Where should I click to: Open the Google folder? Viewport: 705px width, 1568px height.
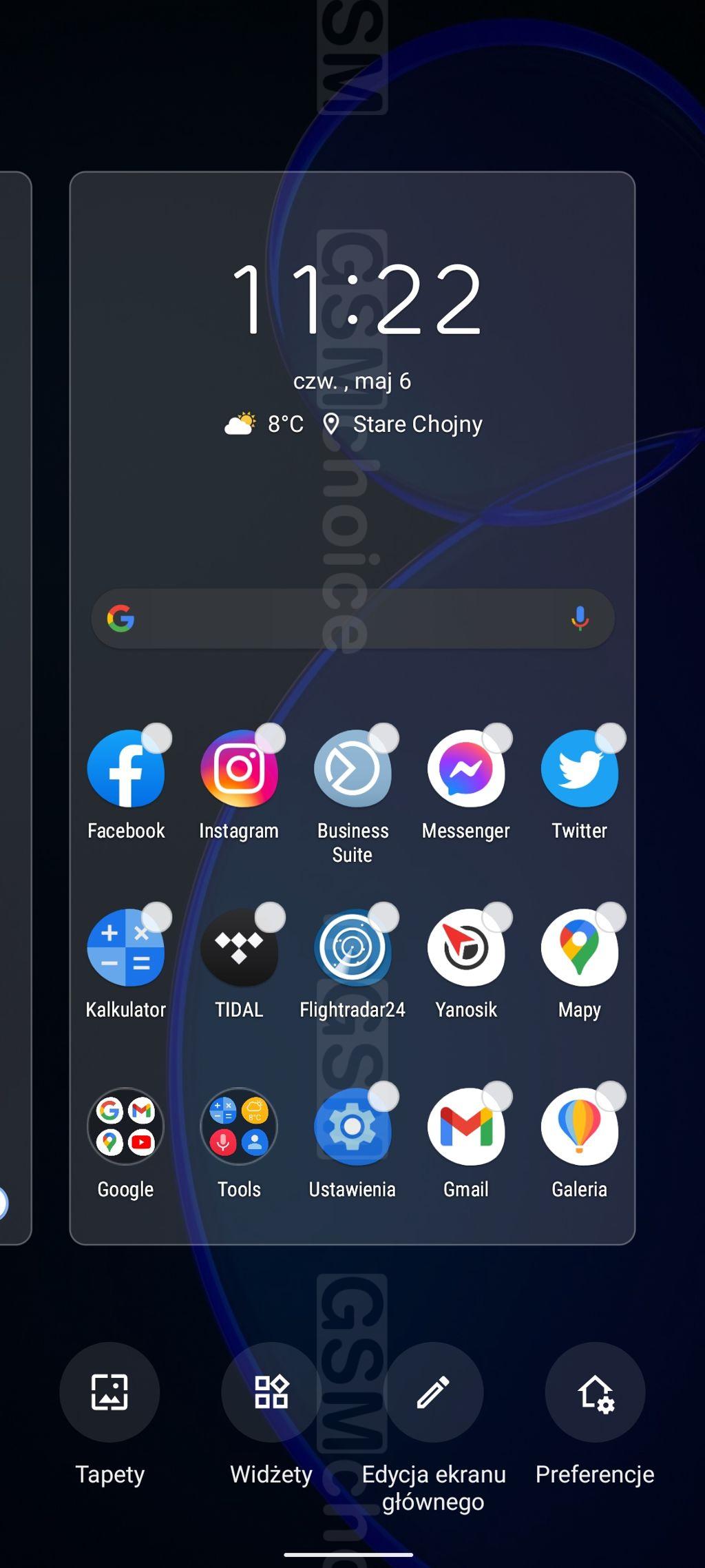click(126, 1126)
